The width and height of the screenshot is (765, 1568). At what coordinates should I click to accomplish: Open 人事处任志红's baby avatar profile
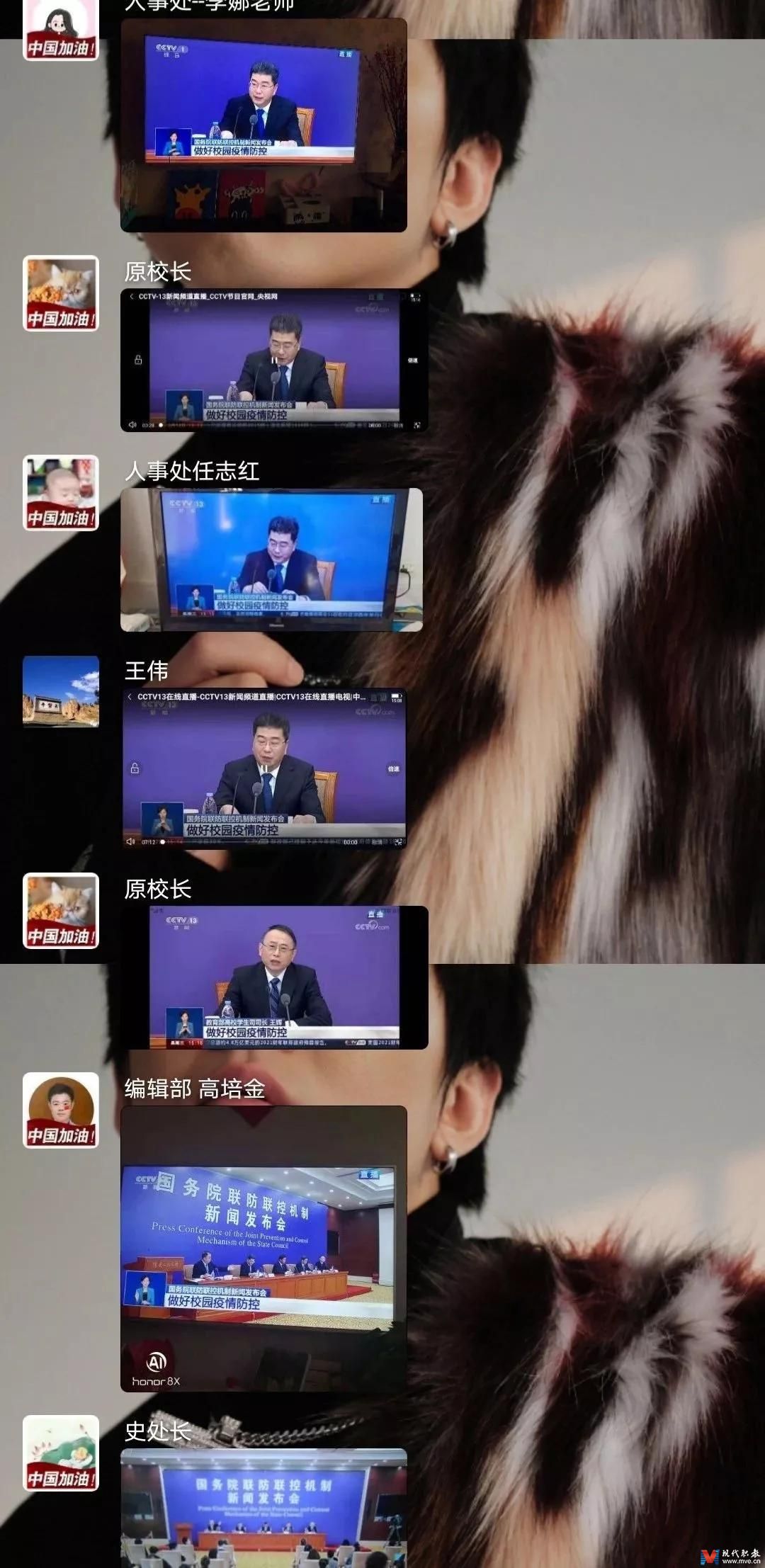(x=61, y=493)
